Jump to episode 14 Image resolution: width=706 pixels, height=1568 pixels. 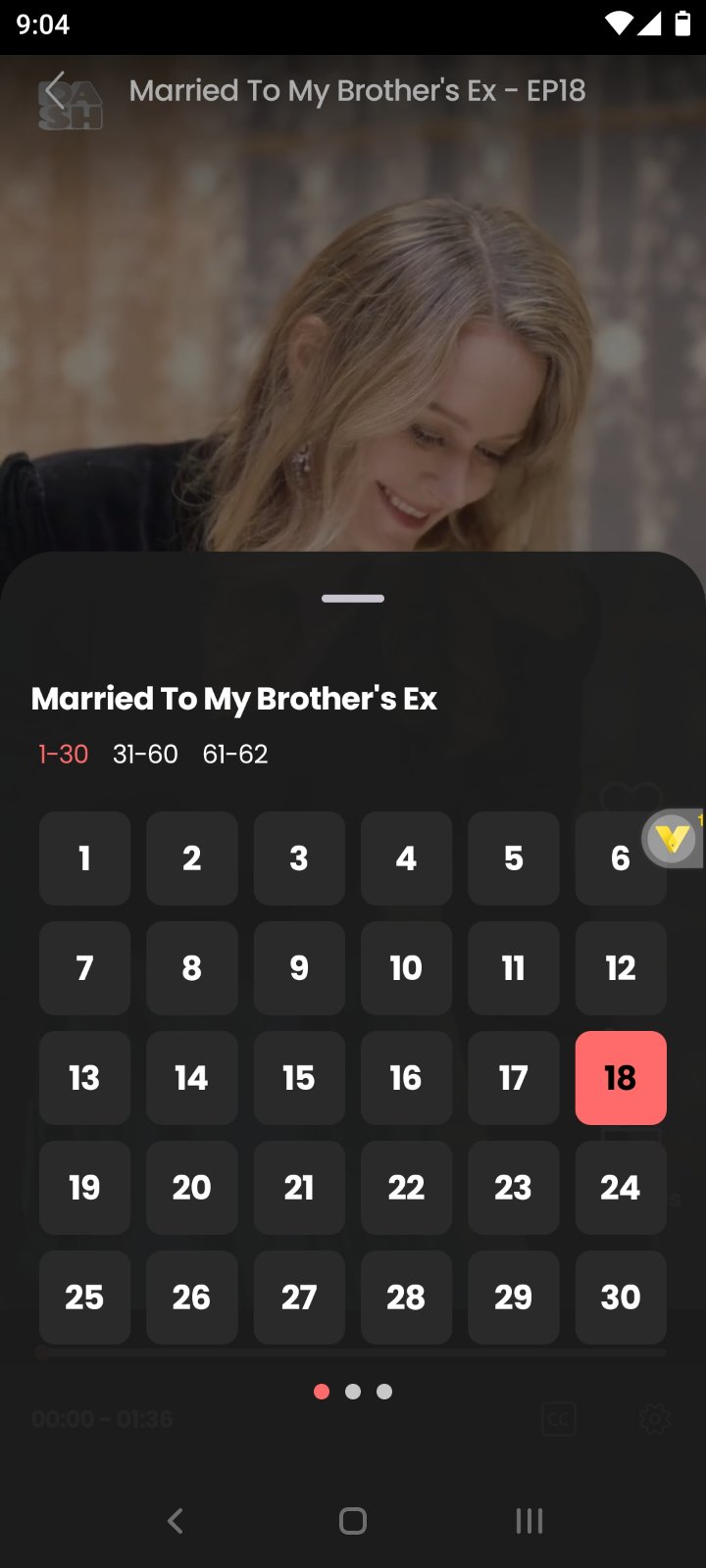point(192,1078)
